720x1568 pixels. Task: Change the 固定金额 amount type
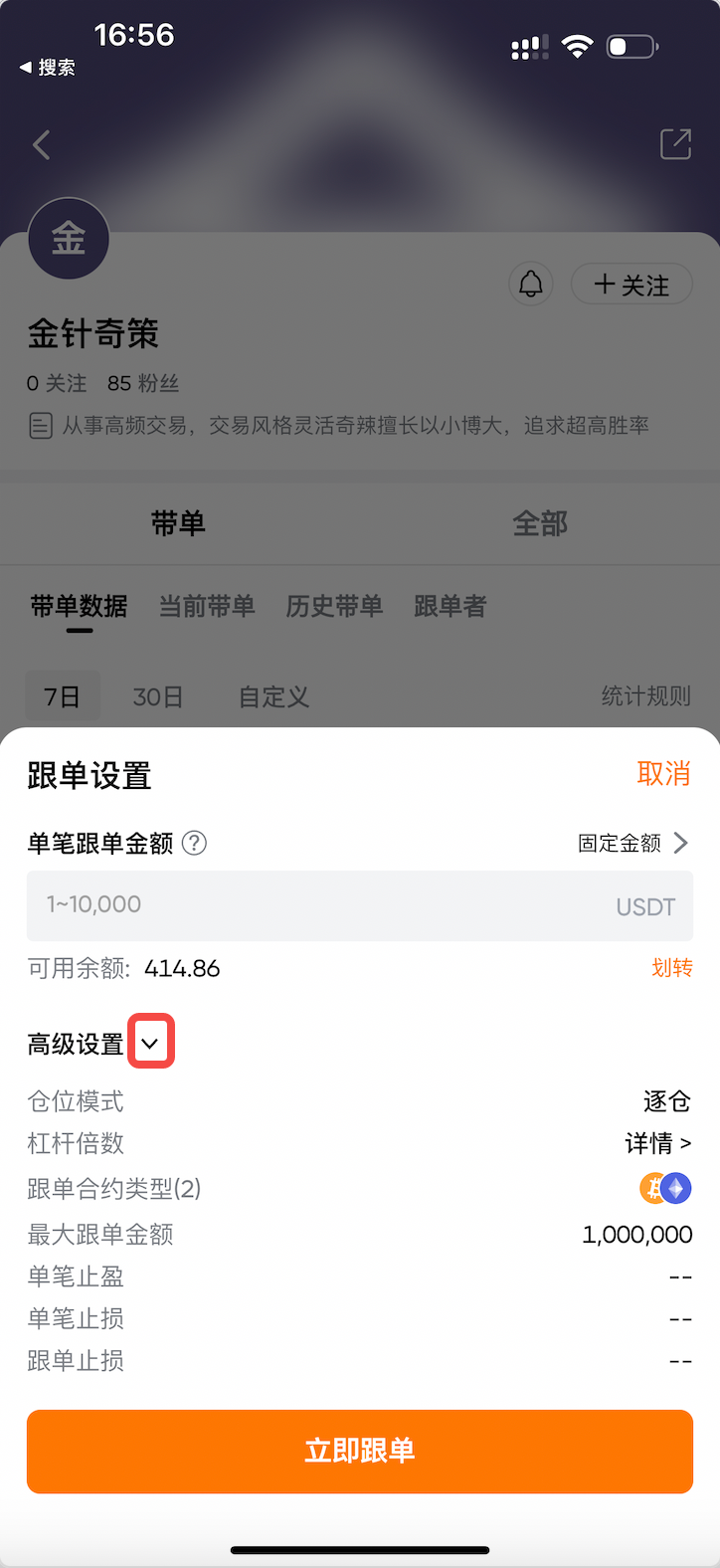click(633, 843)
